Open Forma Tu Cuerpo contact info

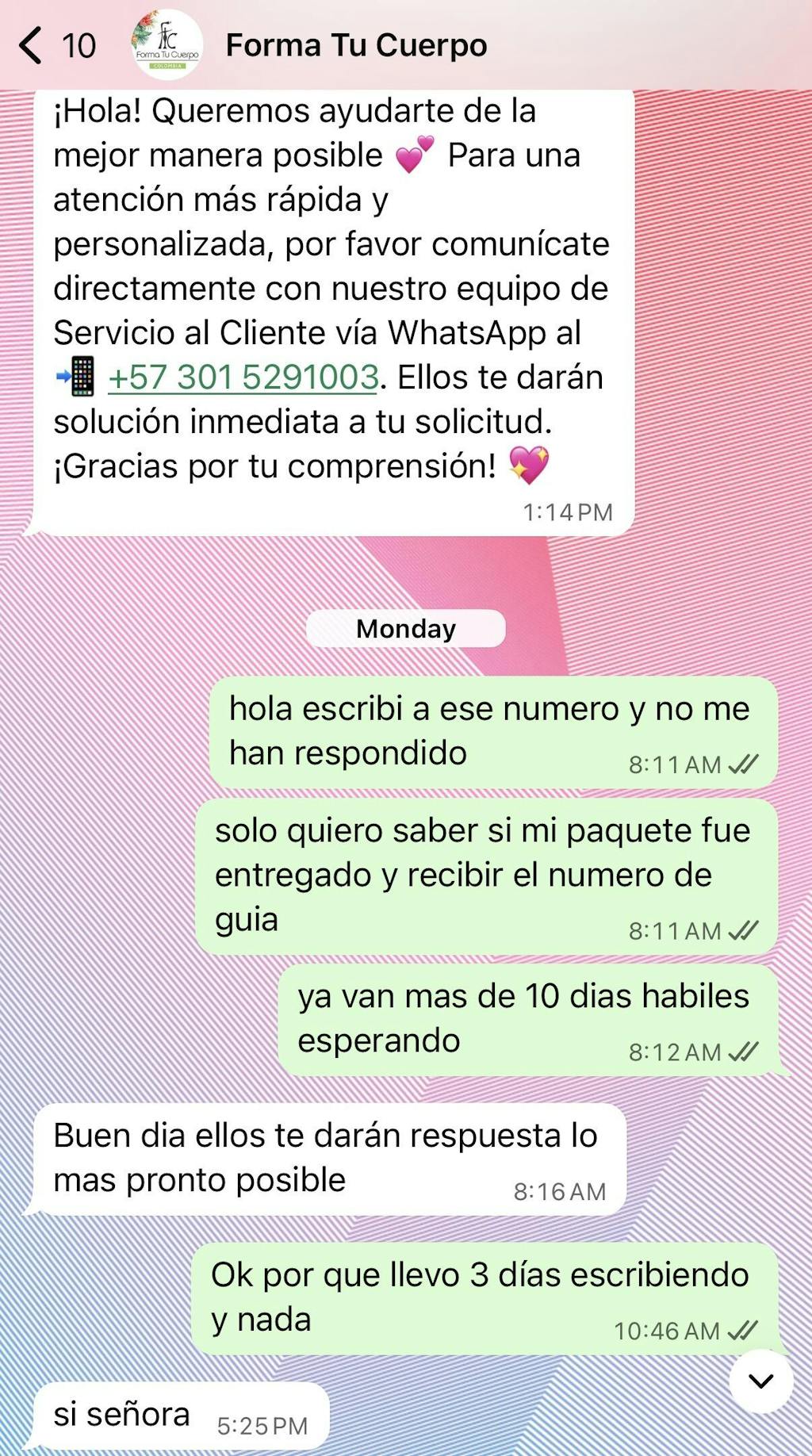pyautogui.click(x=356, y=45)
